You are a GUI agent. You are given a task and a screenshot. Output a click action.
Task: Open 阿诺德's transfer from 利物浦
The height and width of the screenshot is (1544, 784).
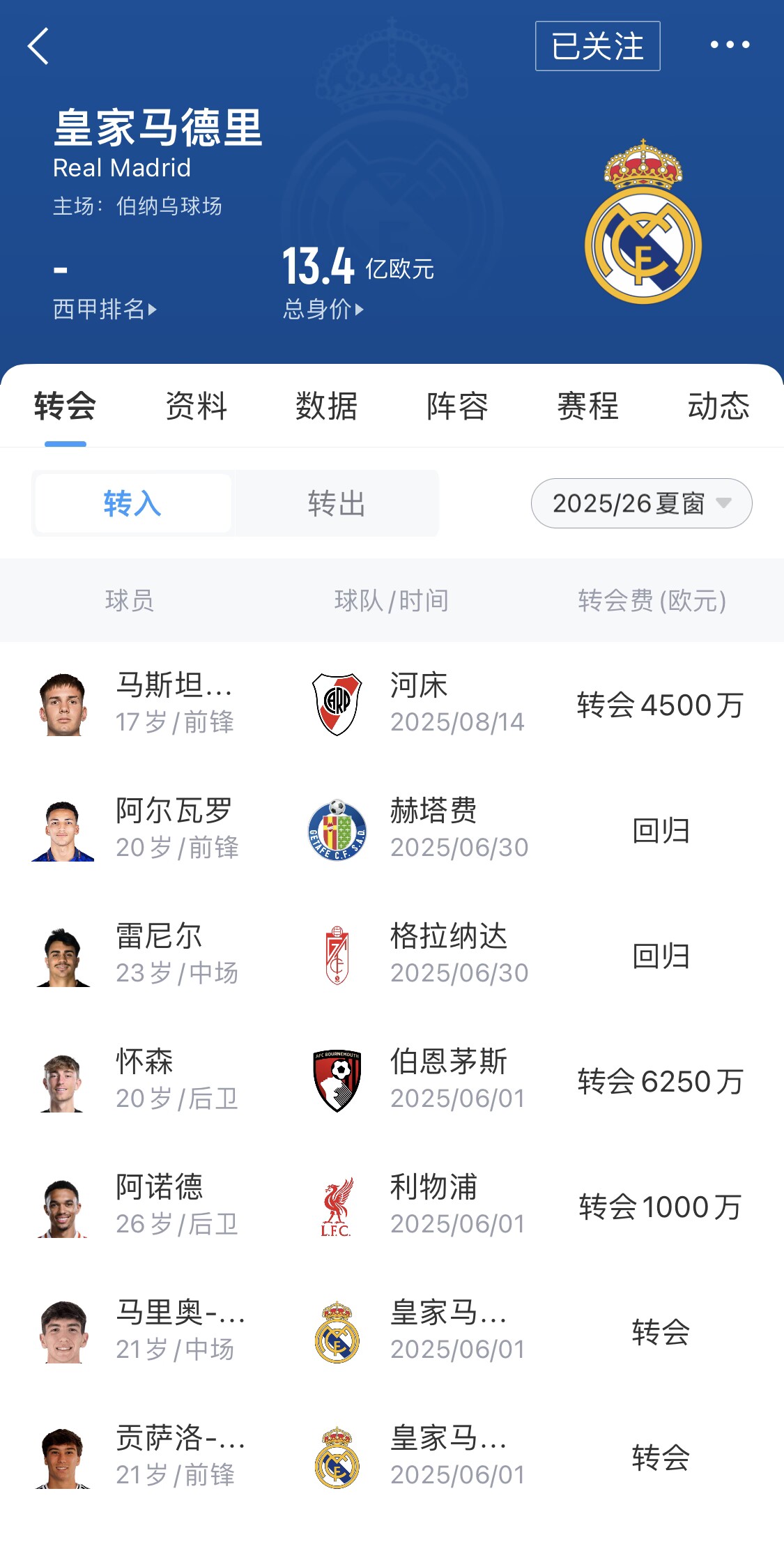[x=392, y=1206]
